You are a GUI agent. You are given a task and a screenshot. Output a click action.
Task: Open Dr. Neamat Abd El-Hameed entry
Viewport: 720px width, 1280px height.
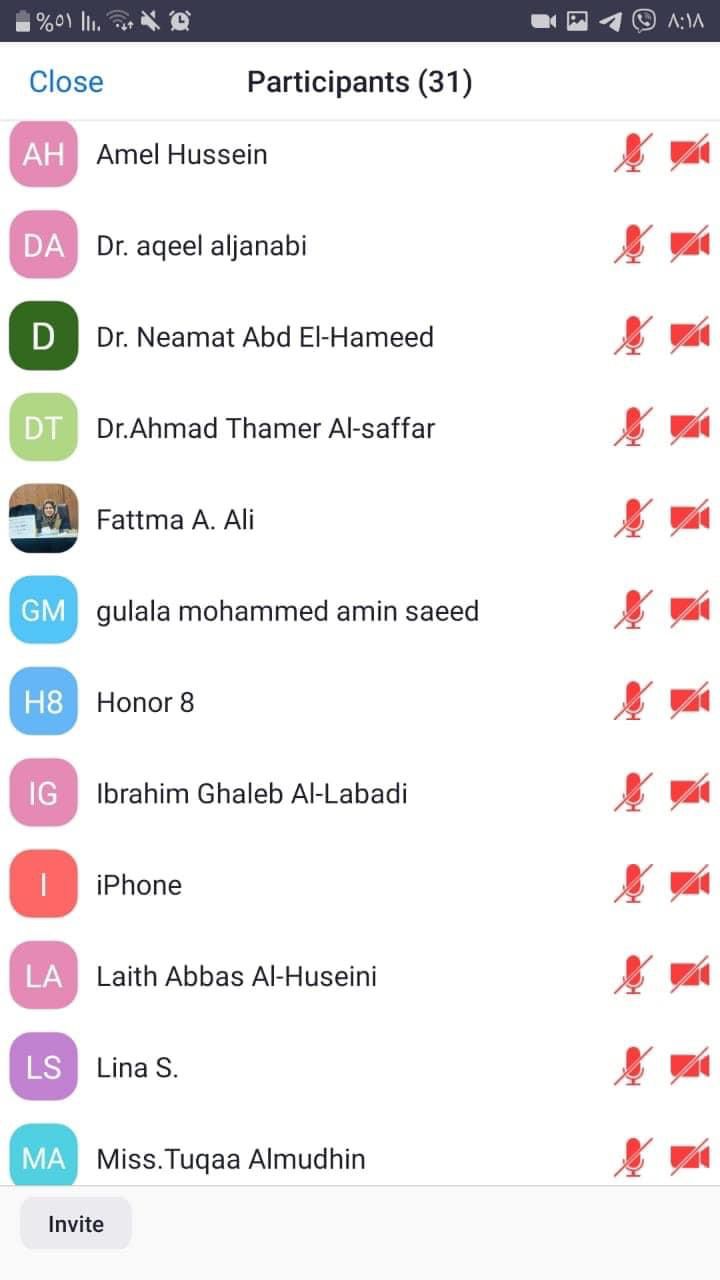click(x=264, y=337)
